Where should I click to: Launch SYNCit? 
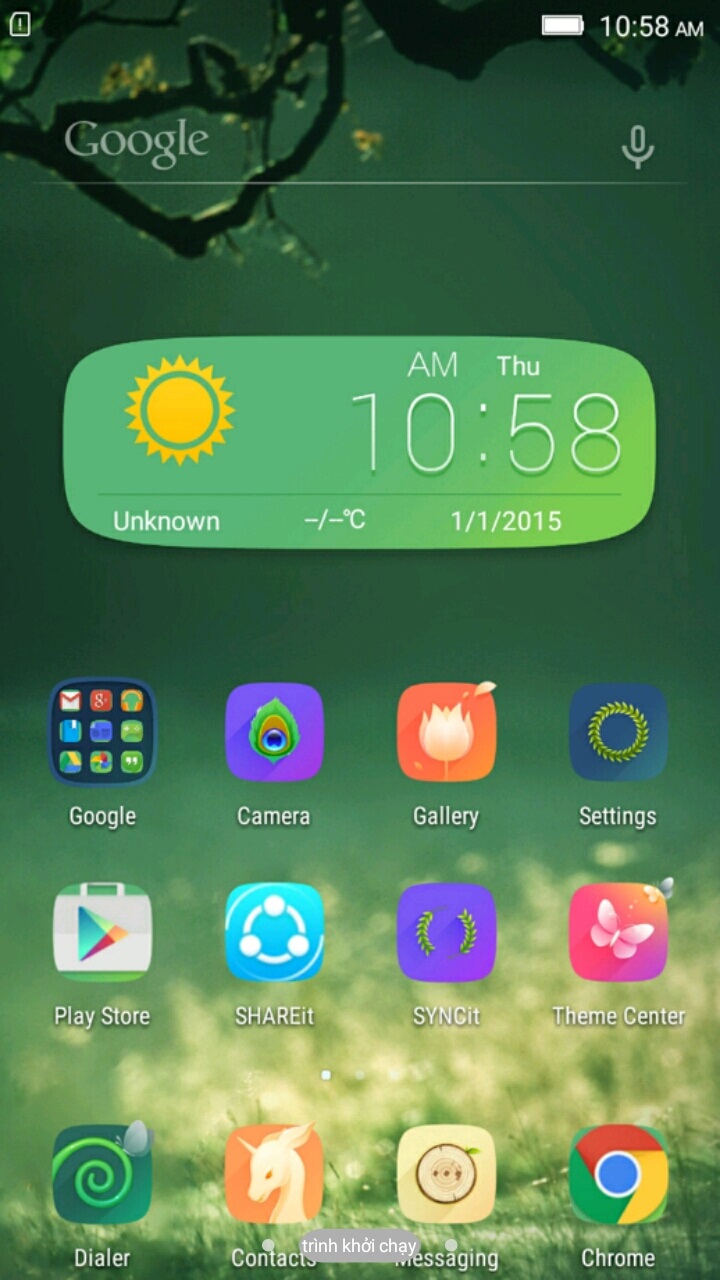[x=446, y=932]
